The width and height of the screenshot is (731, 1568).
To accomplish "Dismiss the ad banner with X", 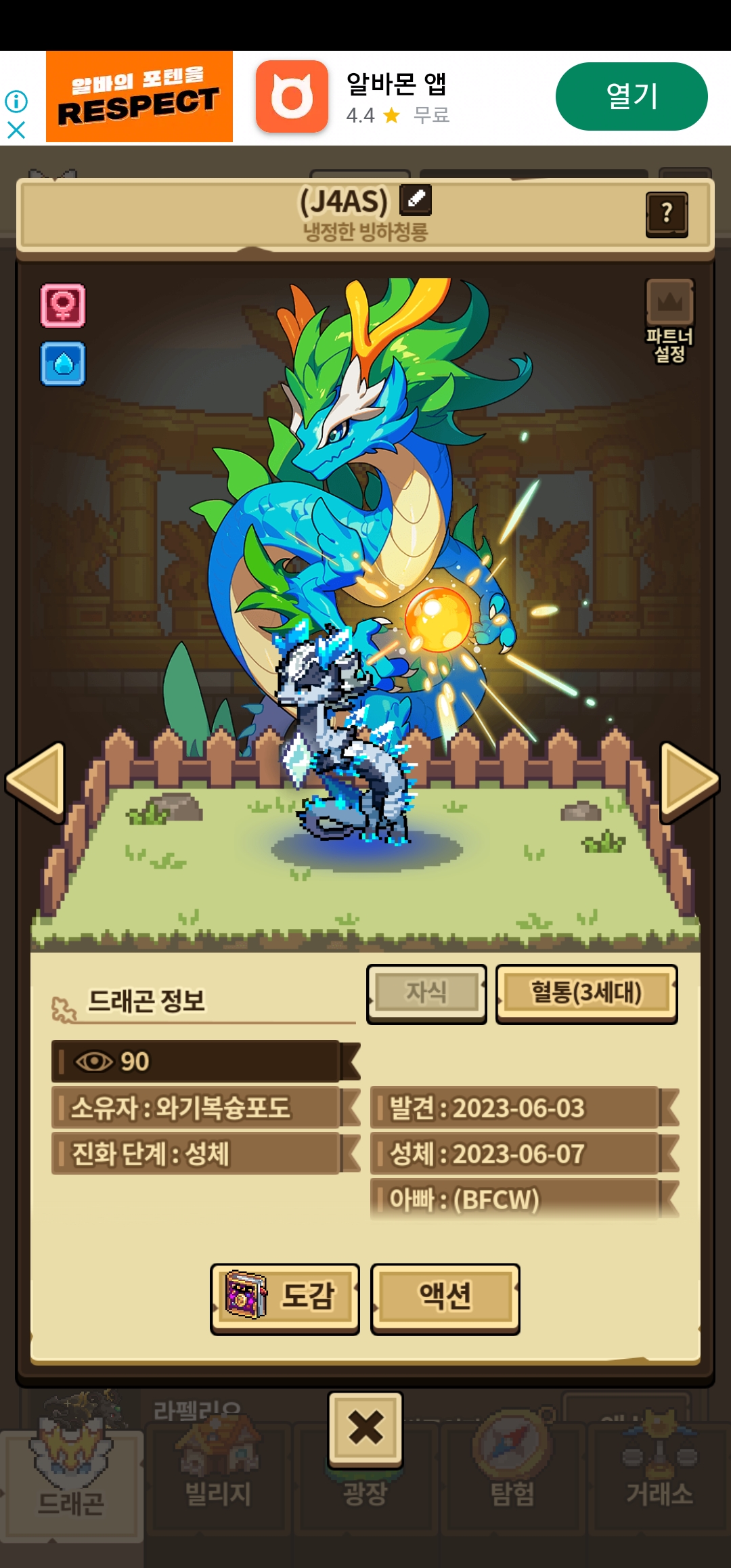I will point(16,130).
